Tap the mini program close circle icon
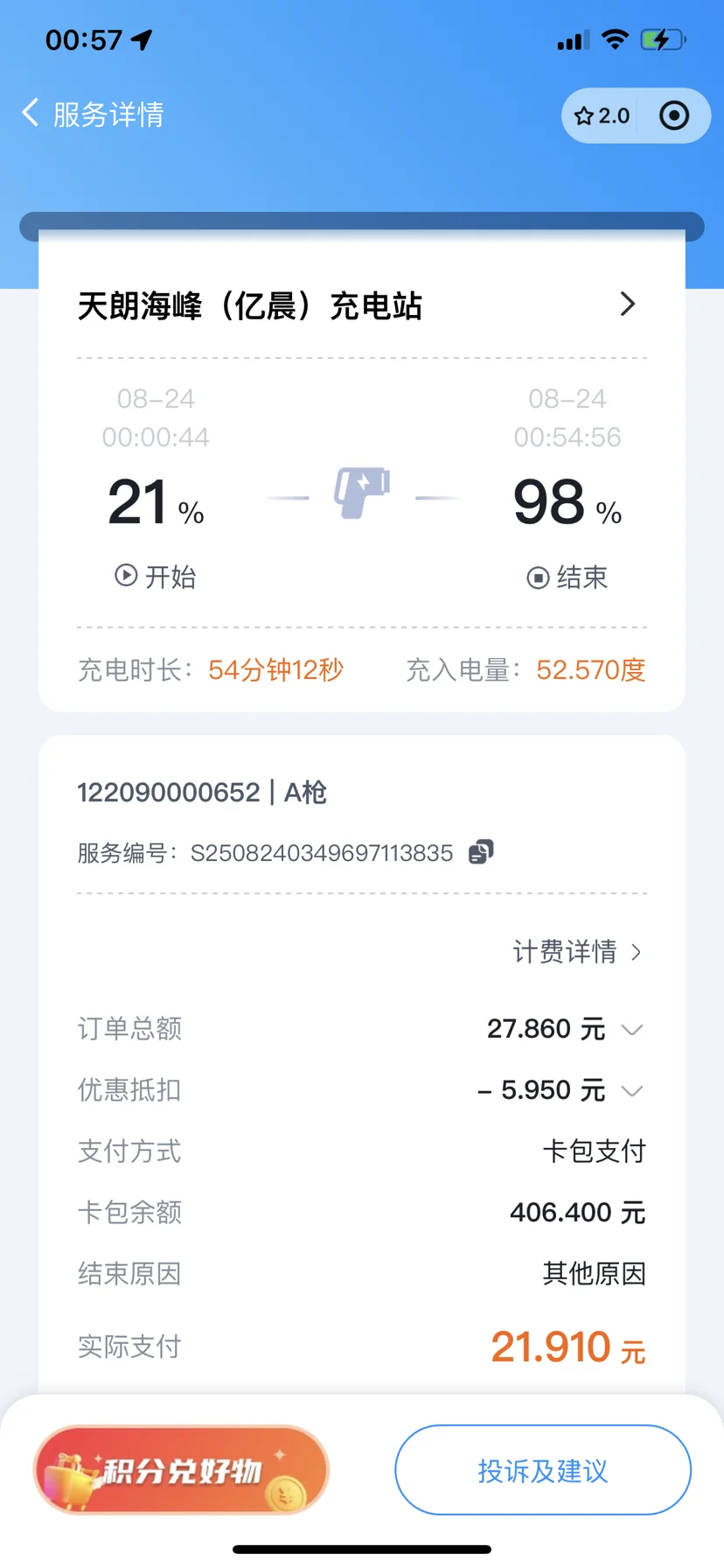The height and width of the screenshot is (1568, 724). click(x=674, y=115)
